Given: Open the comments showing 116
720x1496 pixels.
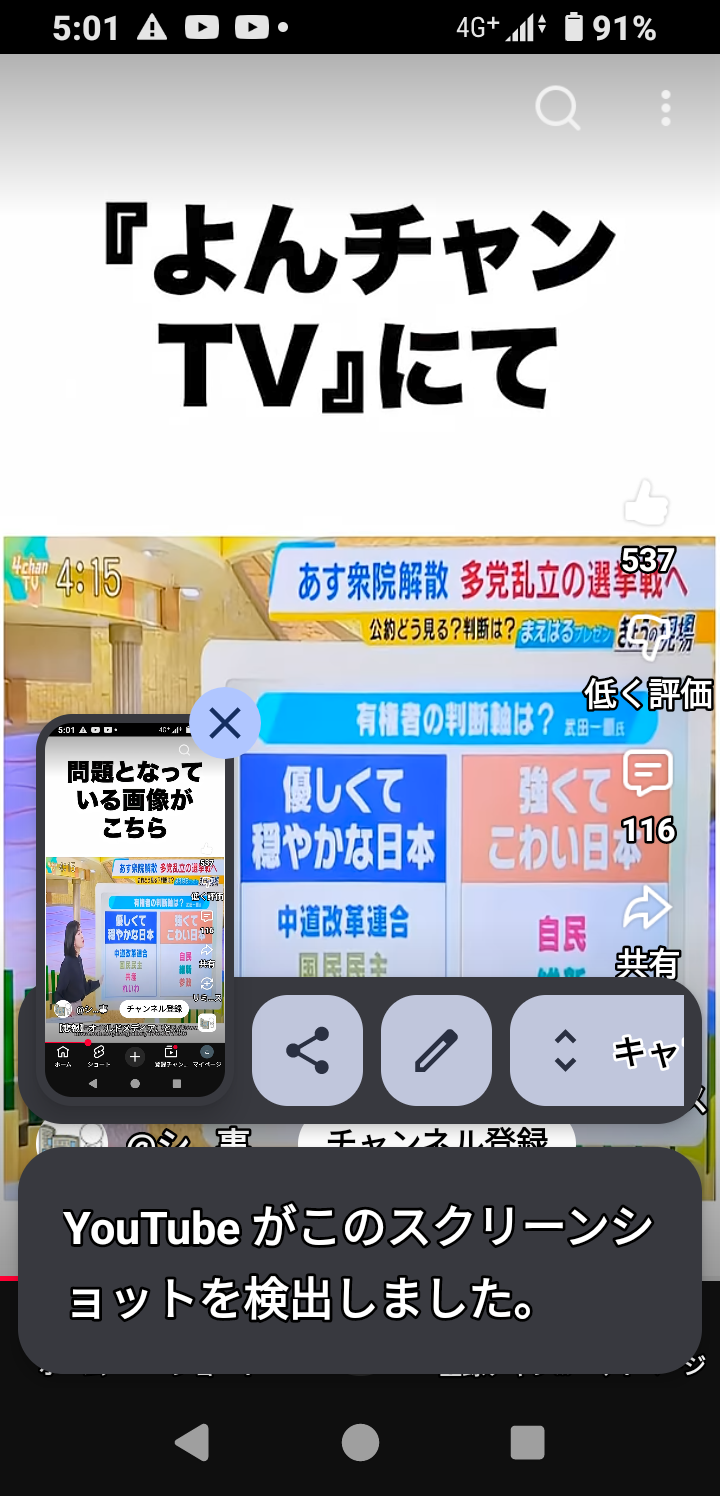Looking at the screenshot, I should pos(647,774).
